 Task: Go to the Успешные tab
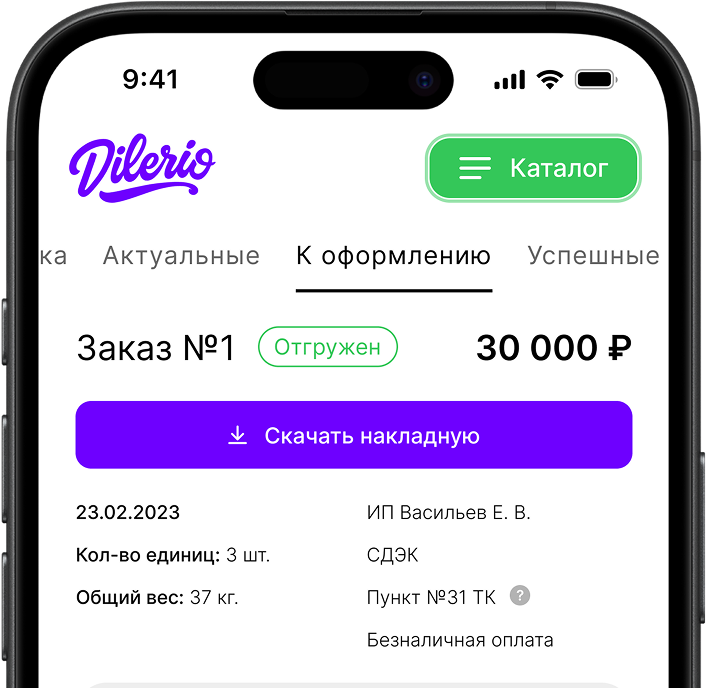point(592,256)
